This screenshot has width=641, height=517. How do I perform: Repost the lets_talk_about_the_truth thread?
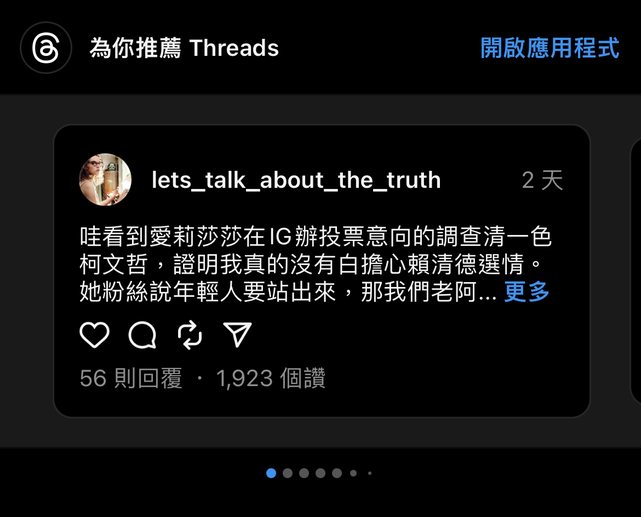189,335
